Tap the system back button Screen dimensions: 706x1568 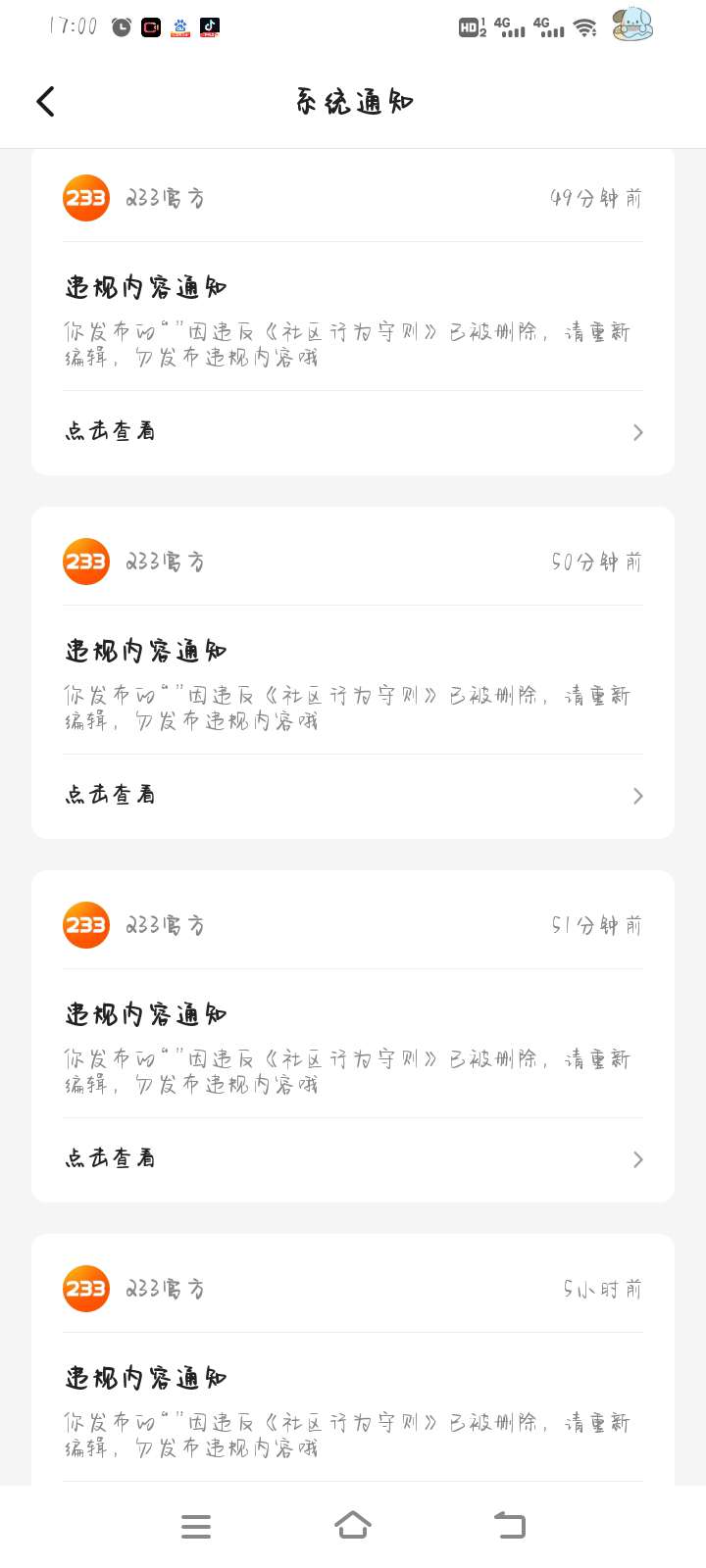(510, 1526)
